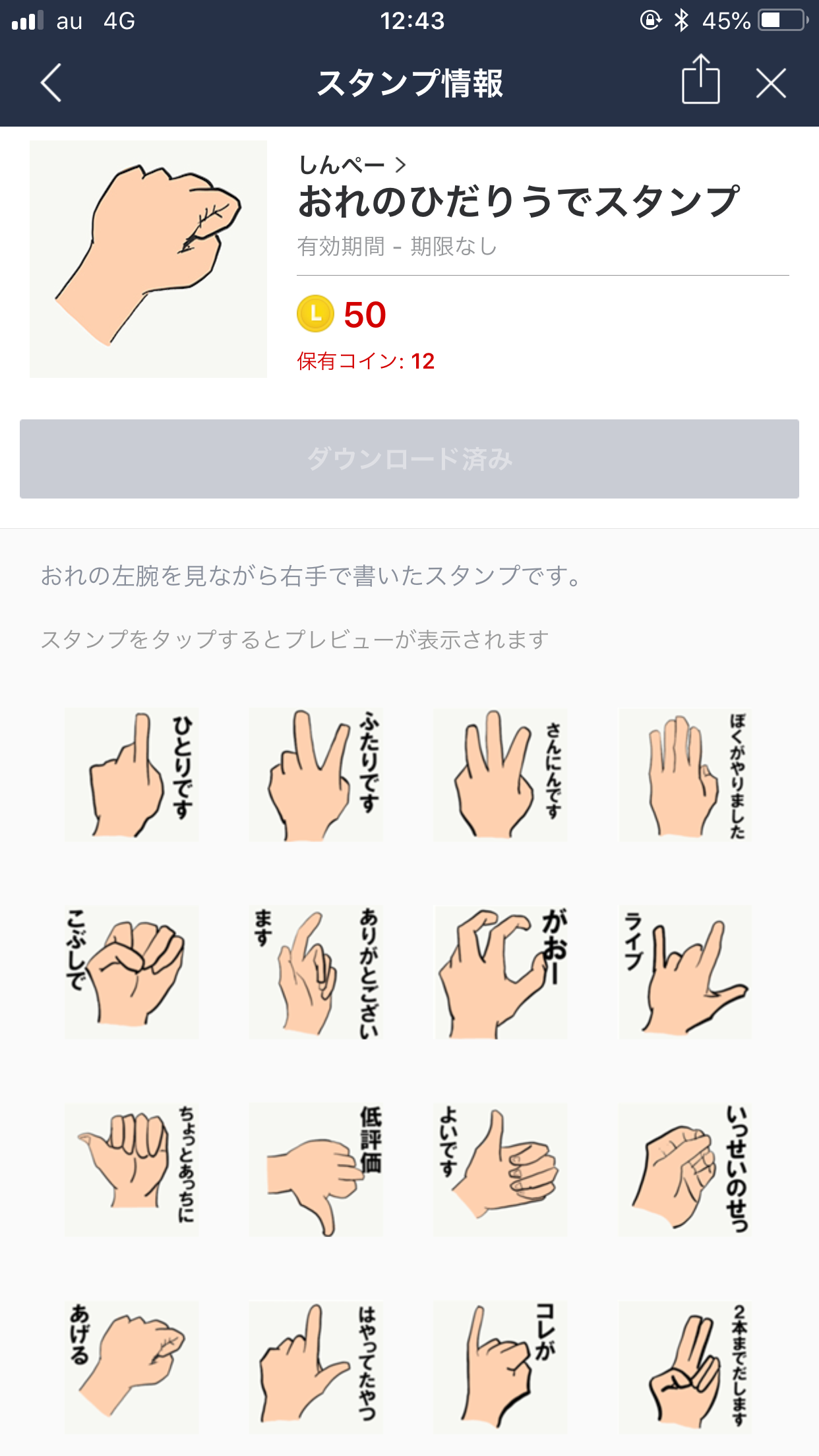The height and width of the screenshot is (1456, 819).
Task: Preview the ひとりです sticker
Action: click(x=132, y=775)
